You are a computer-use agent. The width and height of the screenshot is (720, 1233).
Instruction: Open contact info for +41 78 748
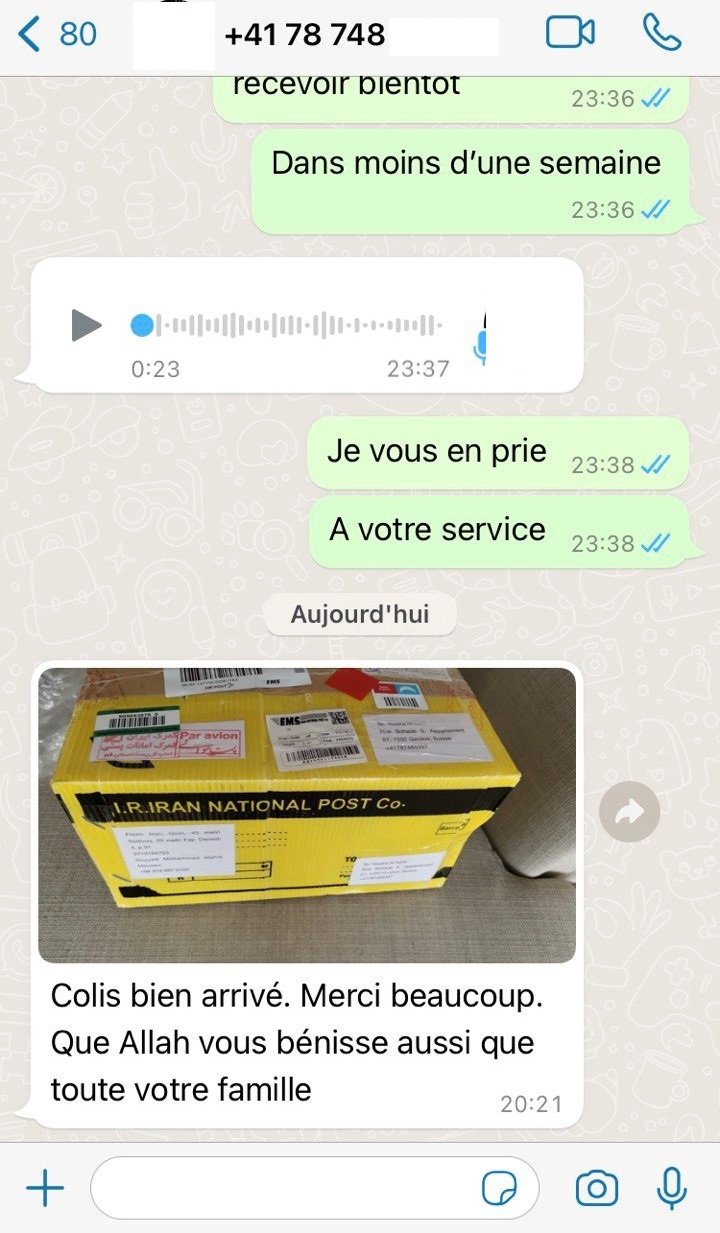coord(305,35)
